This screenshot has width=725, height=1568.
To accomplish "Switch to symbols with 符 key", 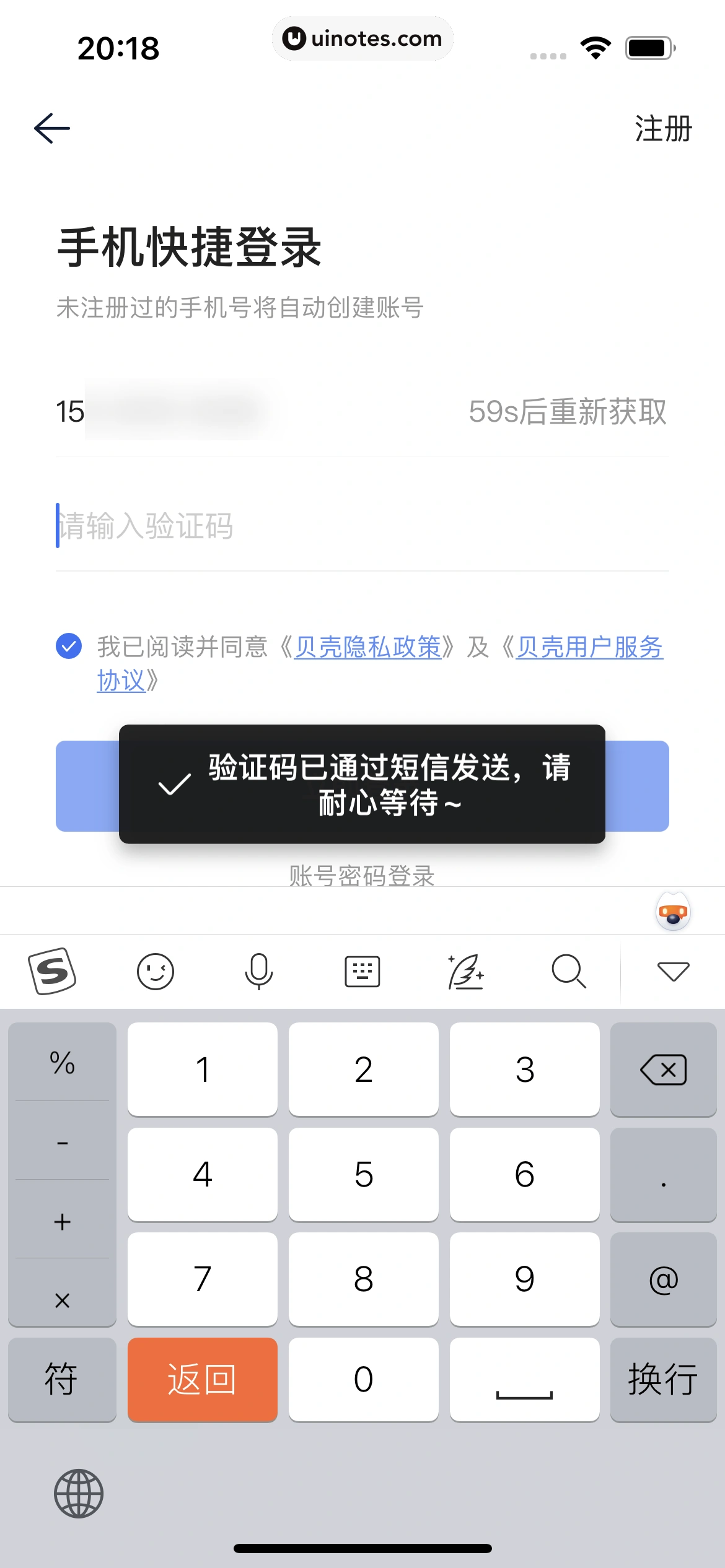I will [x=61, y=1379].
